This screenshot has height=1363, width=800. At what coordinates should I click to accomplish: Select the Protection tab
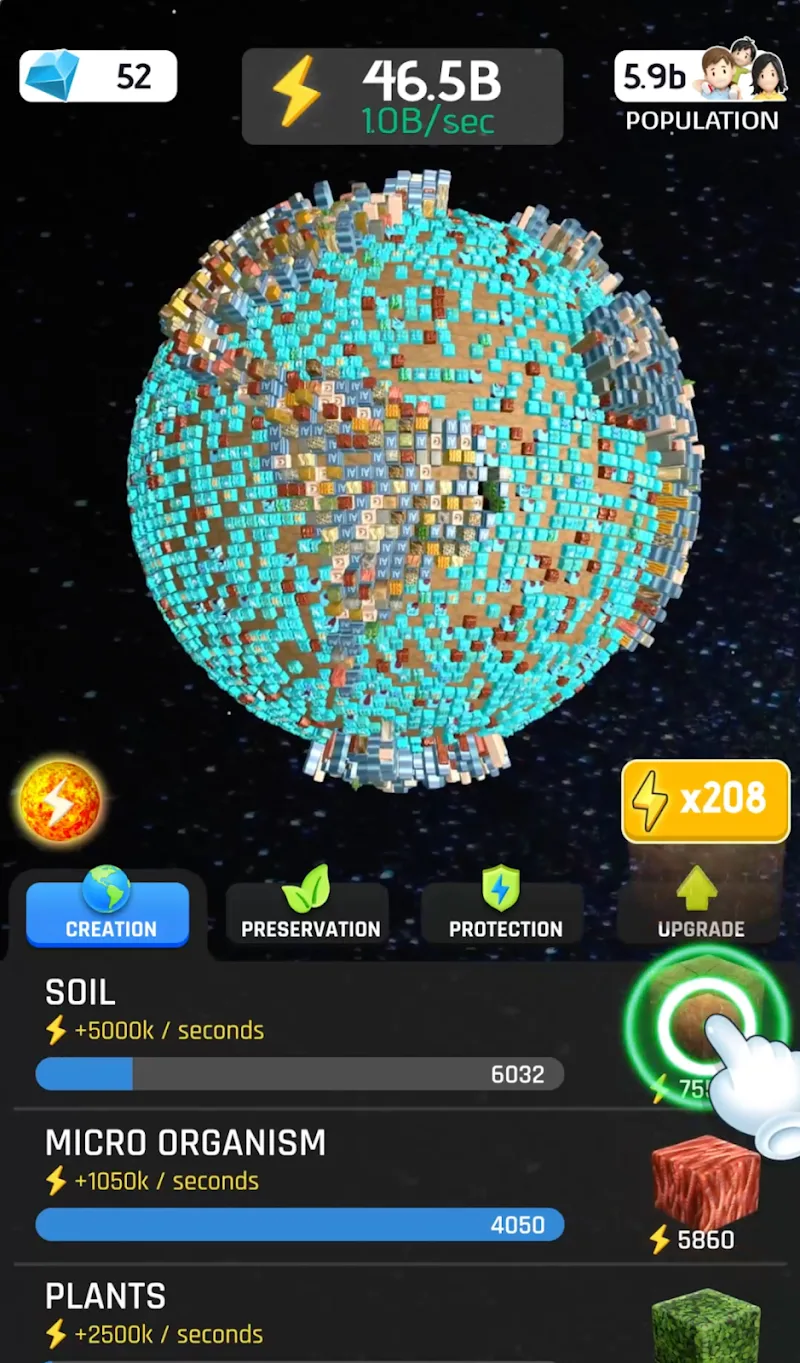pos(505,913)
